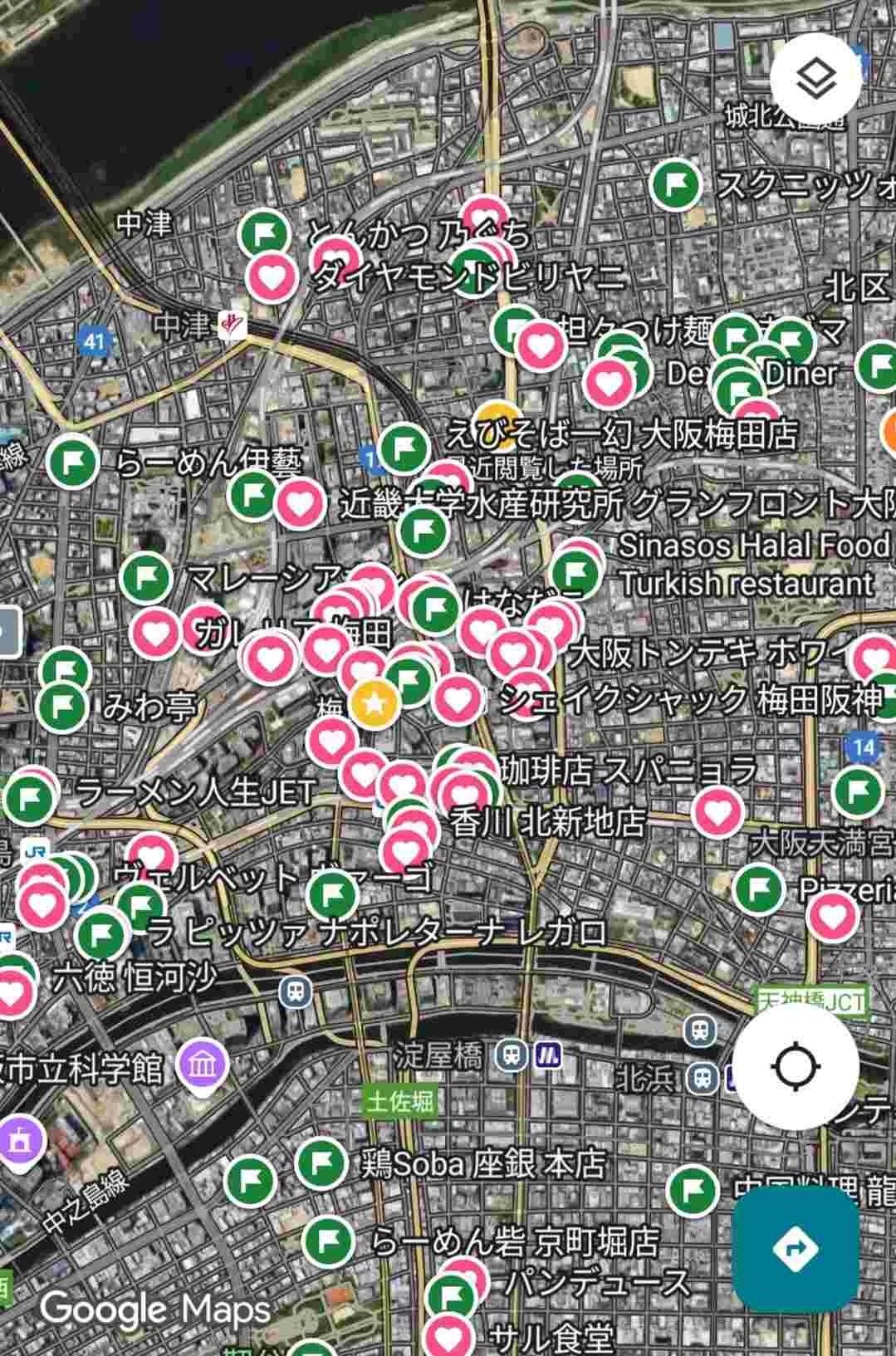Tap the yellow star pin near 梅田
The width and height of the screenshot is (896, 1356).
(375, 703)
